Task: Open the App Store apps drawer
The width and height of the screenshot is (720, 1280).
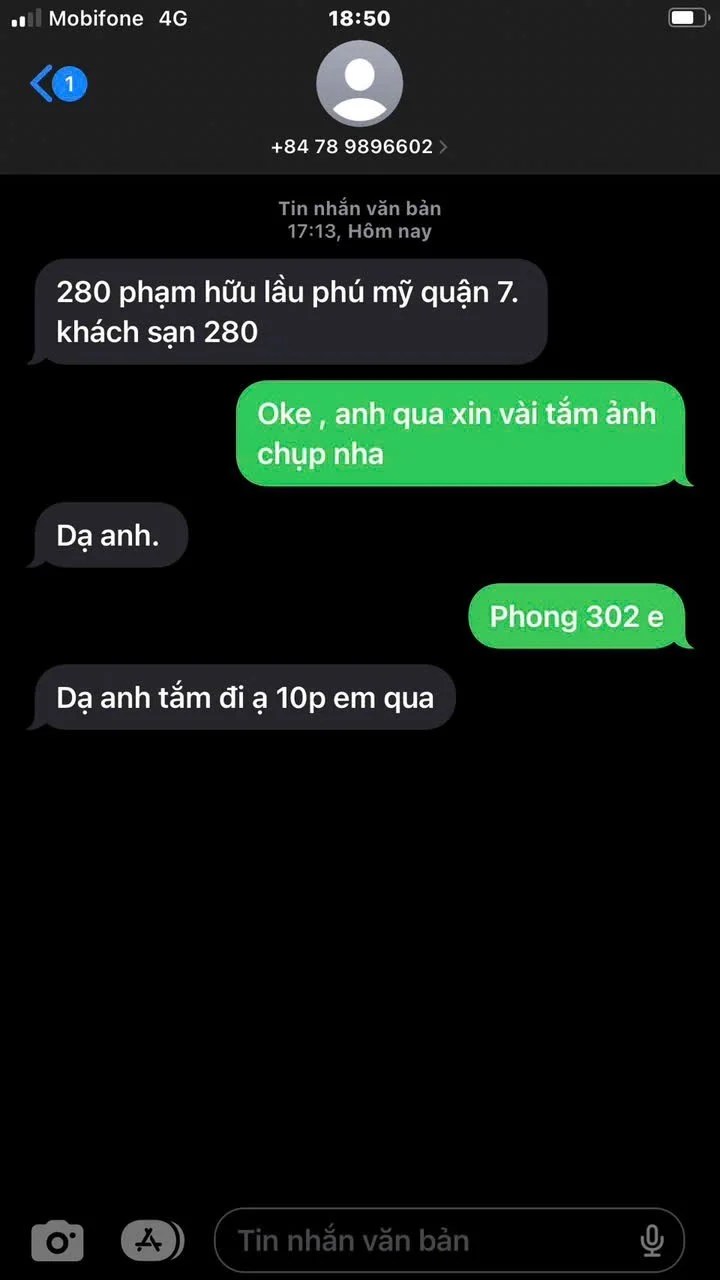Action: 151,1241
